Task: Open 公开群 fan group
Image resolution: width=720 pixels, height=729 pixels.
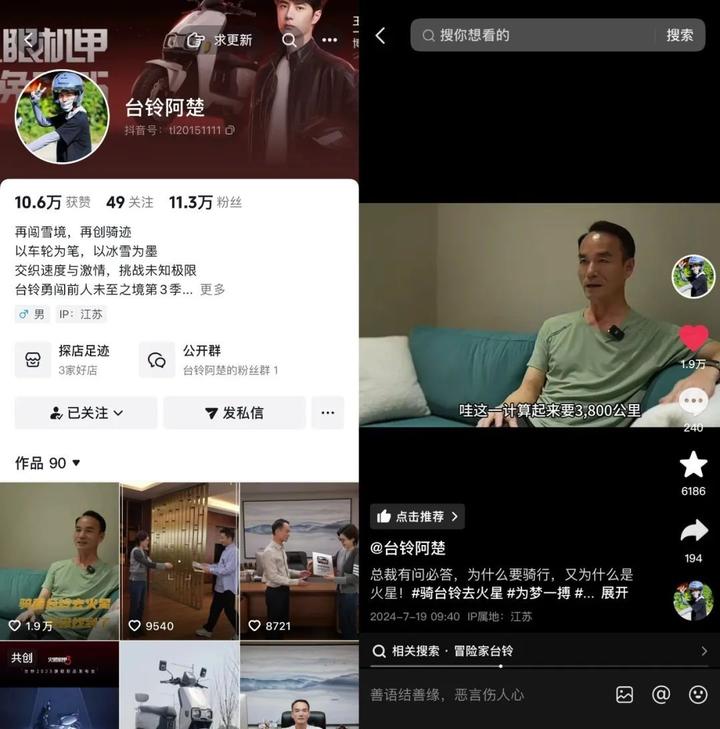Action: coord(215,359)
